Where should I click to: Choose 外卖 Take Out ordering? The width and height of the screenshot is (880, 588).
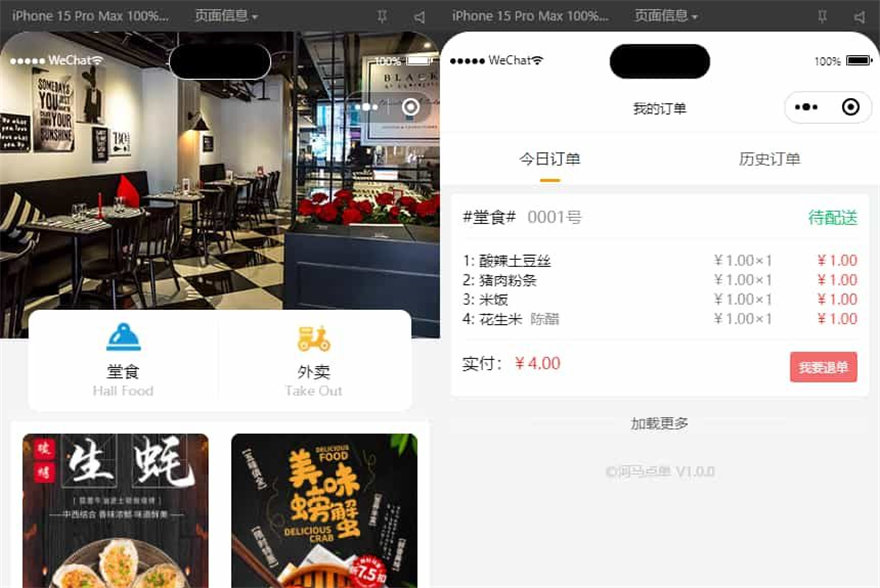tap(314, 360)
